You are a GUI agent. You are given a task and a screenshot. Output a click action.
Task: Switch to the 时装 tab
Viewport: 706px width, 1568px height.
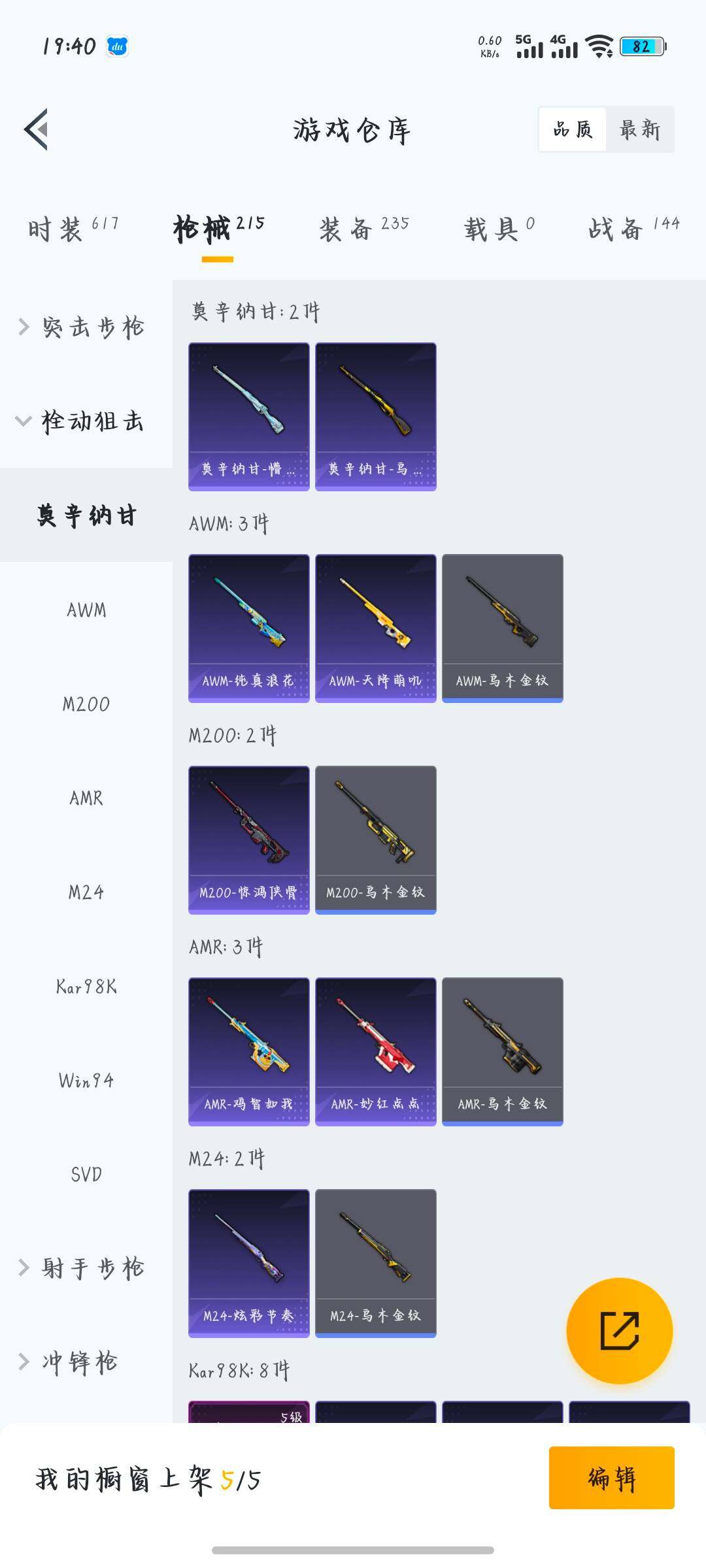73,229
